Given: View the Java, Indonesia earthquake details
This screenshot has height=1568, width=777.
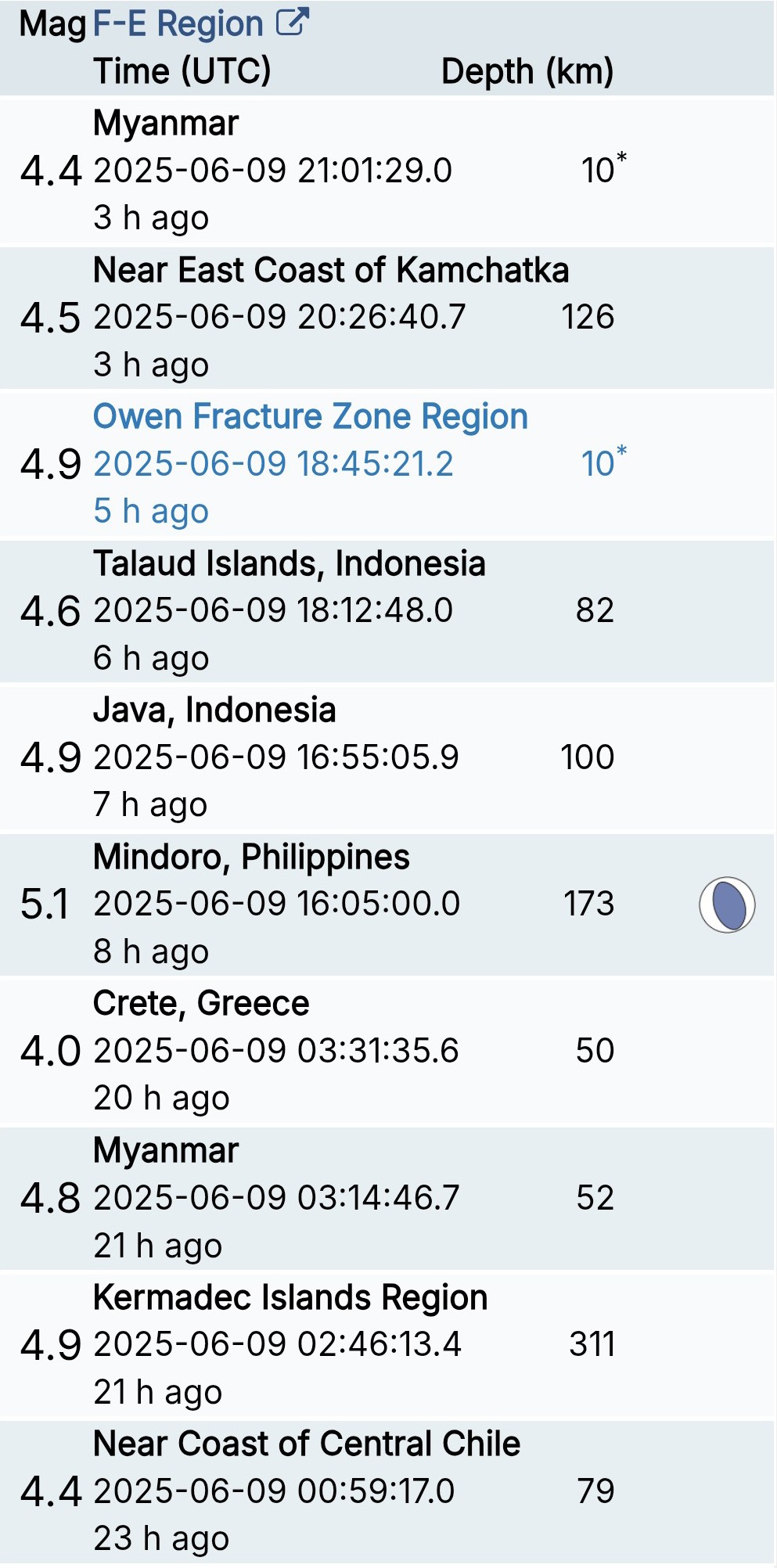Looking at the screenshot, I should click(x=387, y=757).
